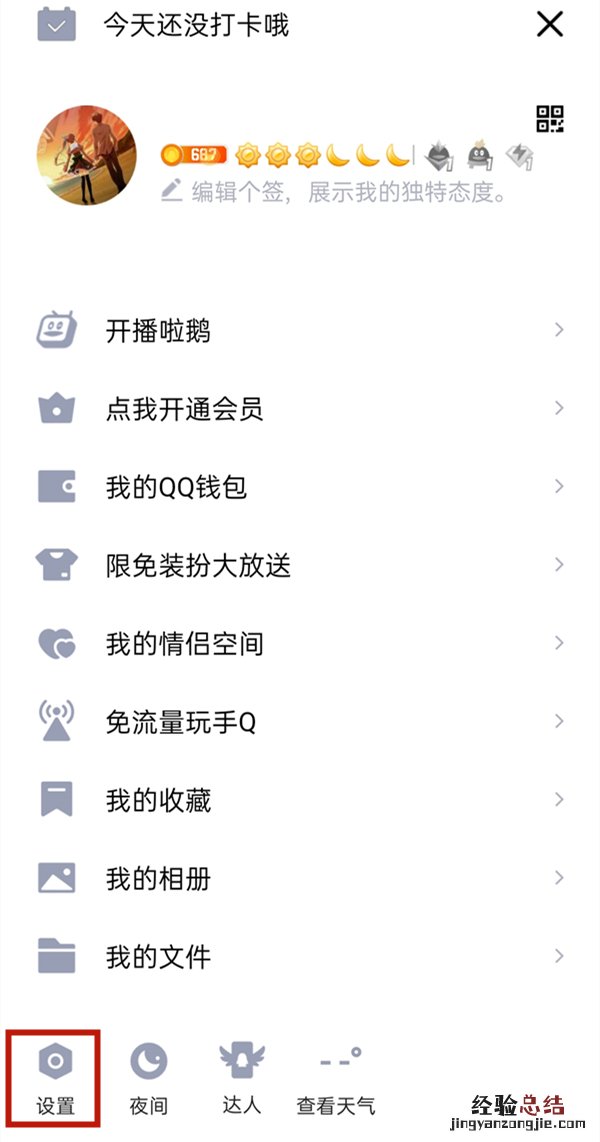
Task: Open 点我开通会员 membership row
Action: [300, 408]
